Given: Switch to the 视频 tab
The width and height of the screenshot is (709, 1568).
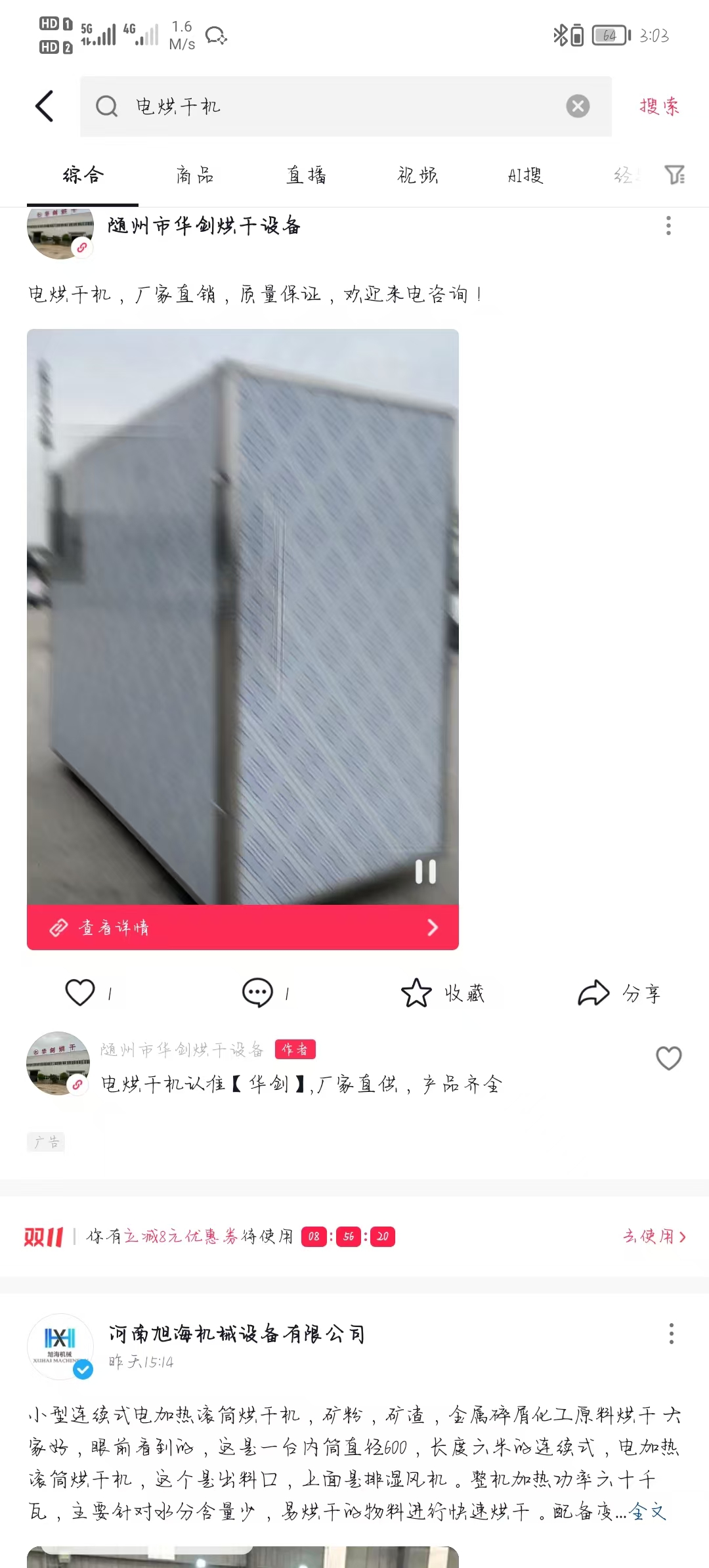Looking at the screenshot, I should point(418,175).
